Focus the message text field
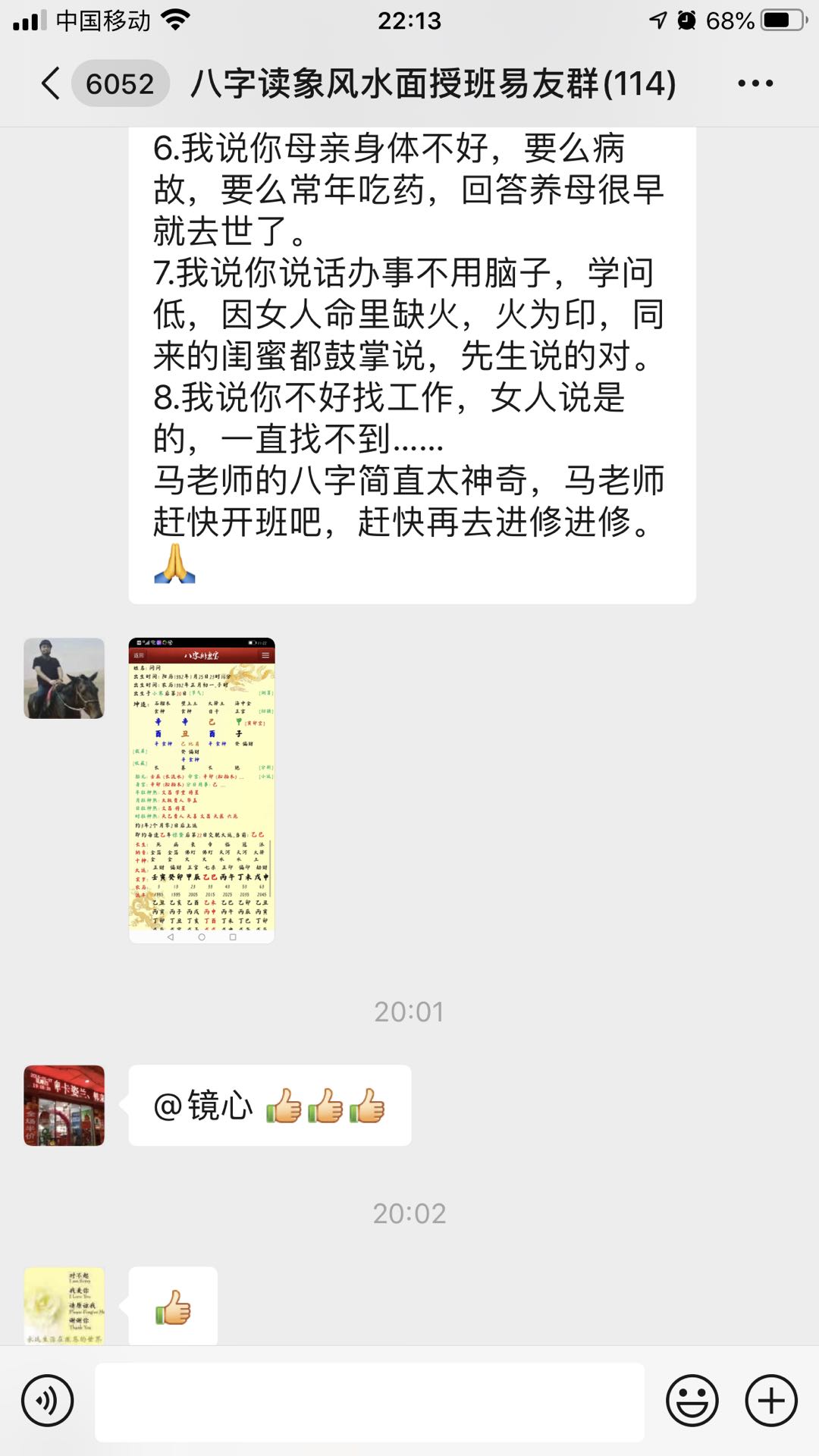The width and height of the screenshot is (819, 1456). click(369, 1402)
